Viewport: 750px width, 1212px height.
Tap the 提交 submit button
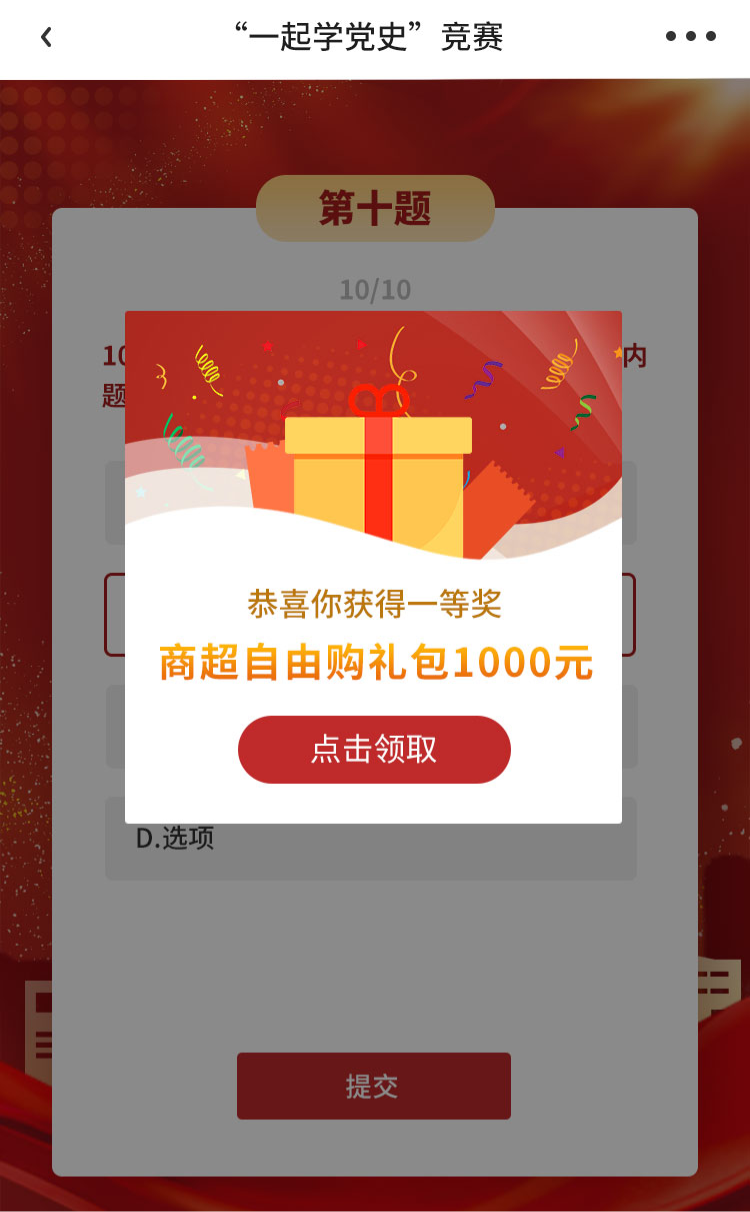(373, 1086)
